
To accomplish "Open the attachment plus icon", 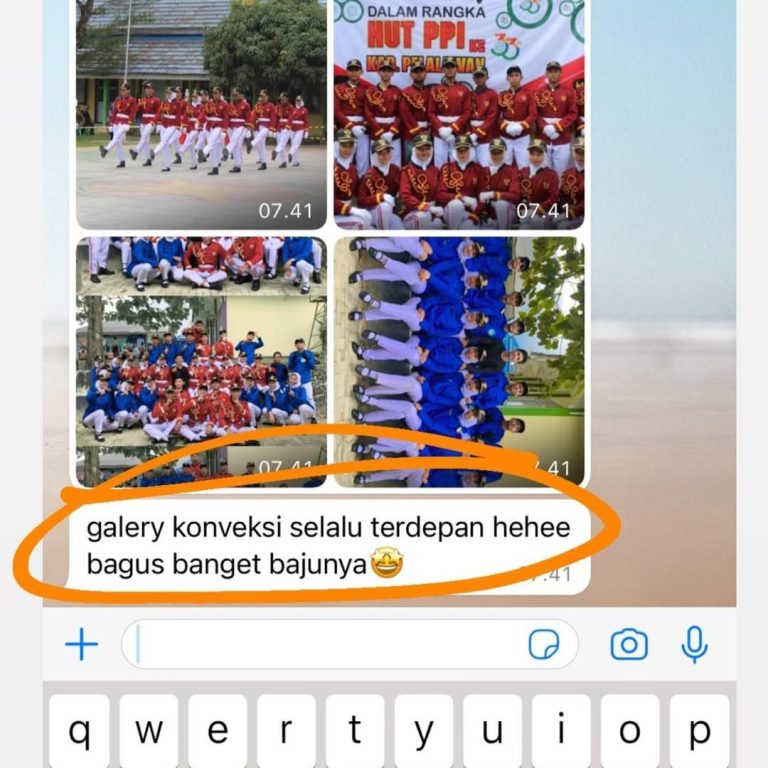I will click(81, 645).
